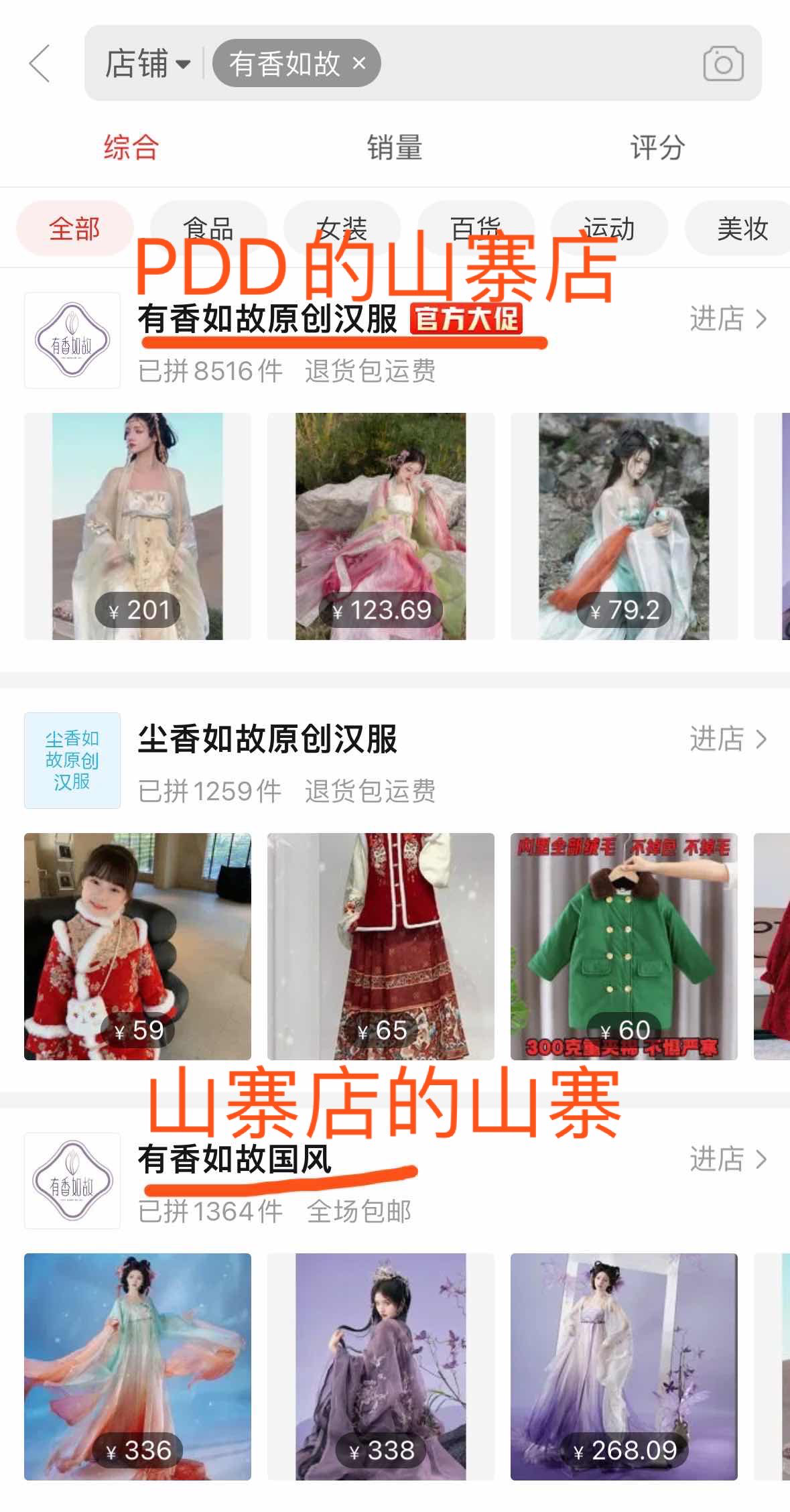The width and height of the screenshot is (790, 1512).
Task: Select the 全部 category chip
Action: click(x=74, y=229)
